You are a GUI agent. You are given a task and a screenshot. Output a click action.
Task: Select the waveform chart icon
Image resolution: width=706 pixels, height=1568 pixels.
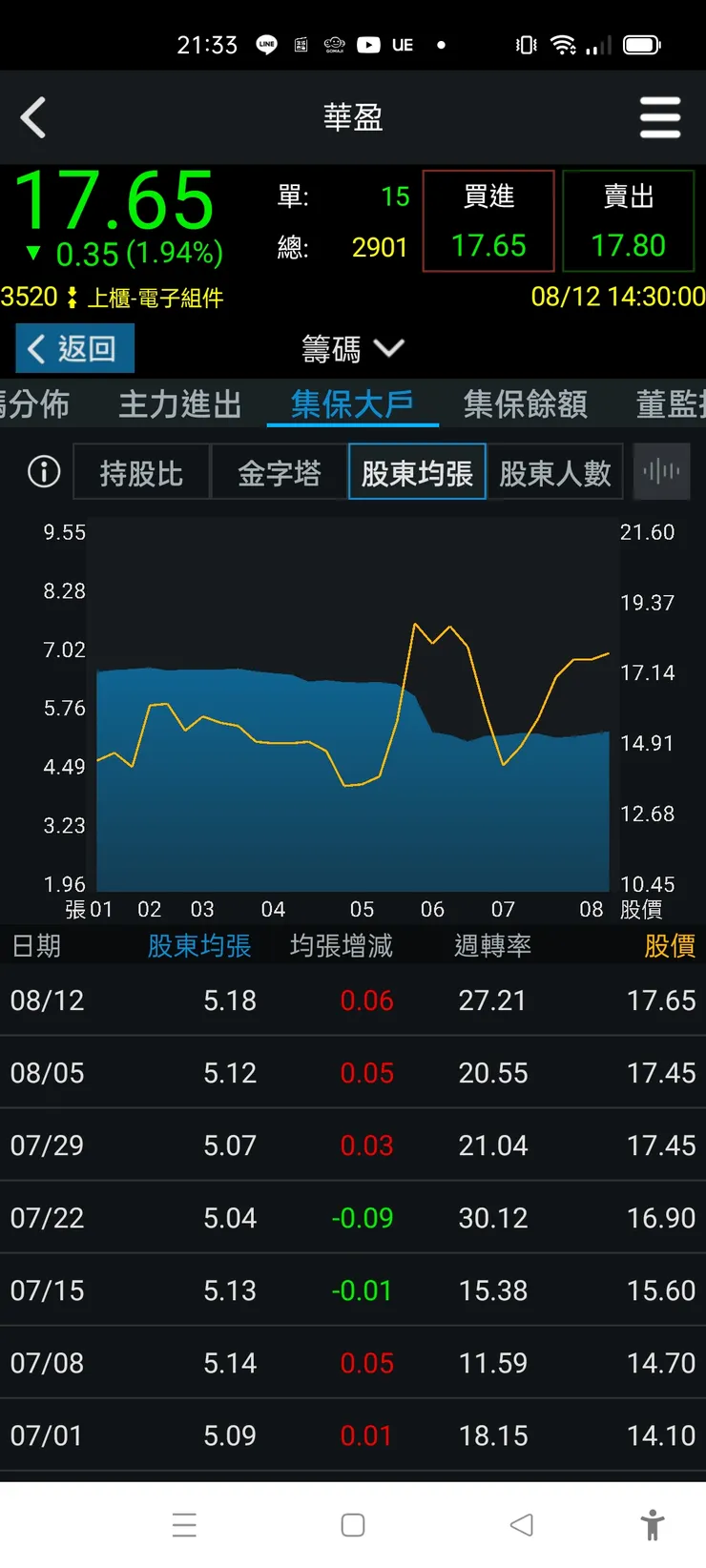661,471
